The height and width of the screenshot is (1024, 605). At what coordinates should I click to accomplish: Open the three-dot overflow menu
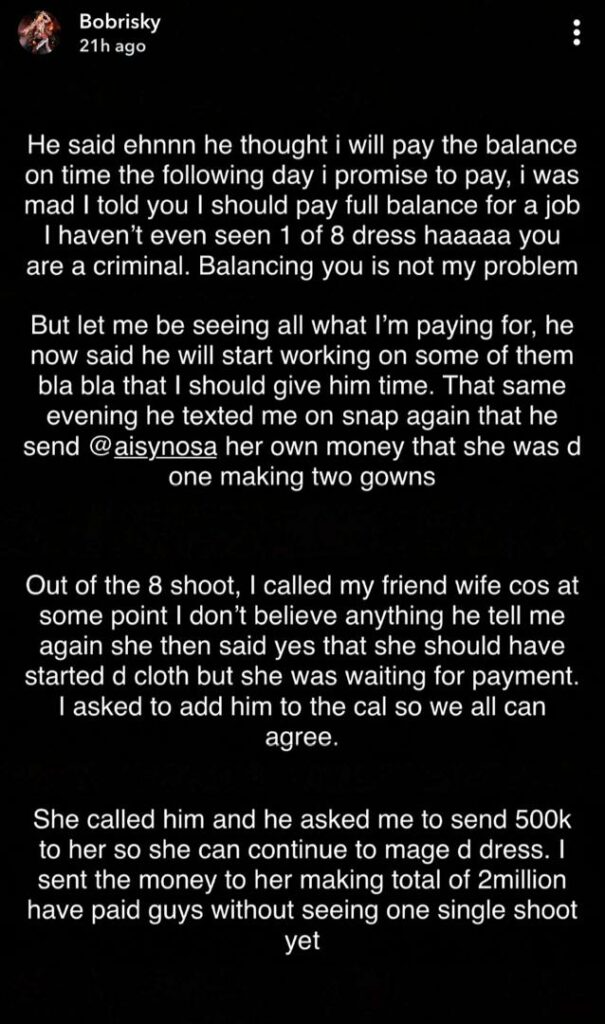pos(574,34)
